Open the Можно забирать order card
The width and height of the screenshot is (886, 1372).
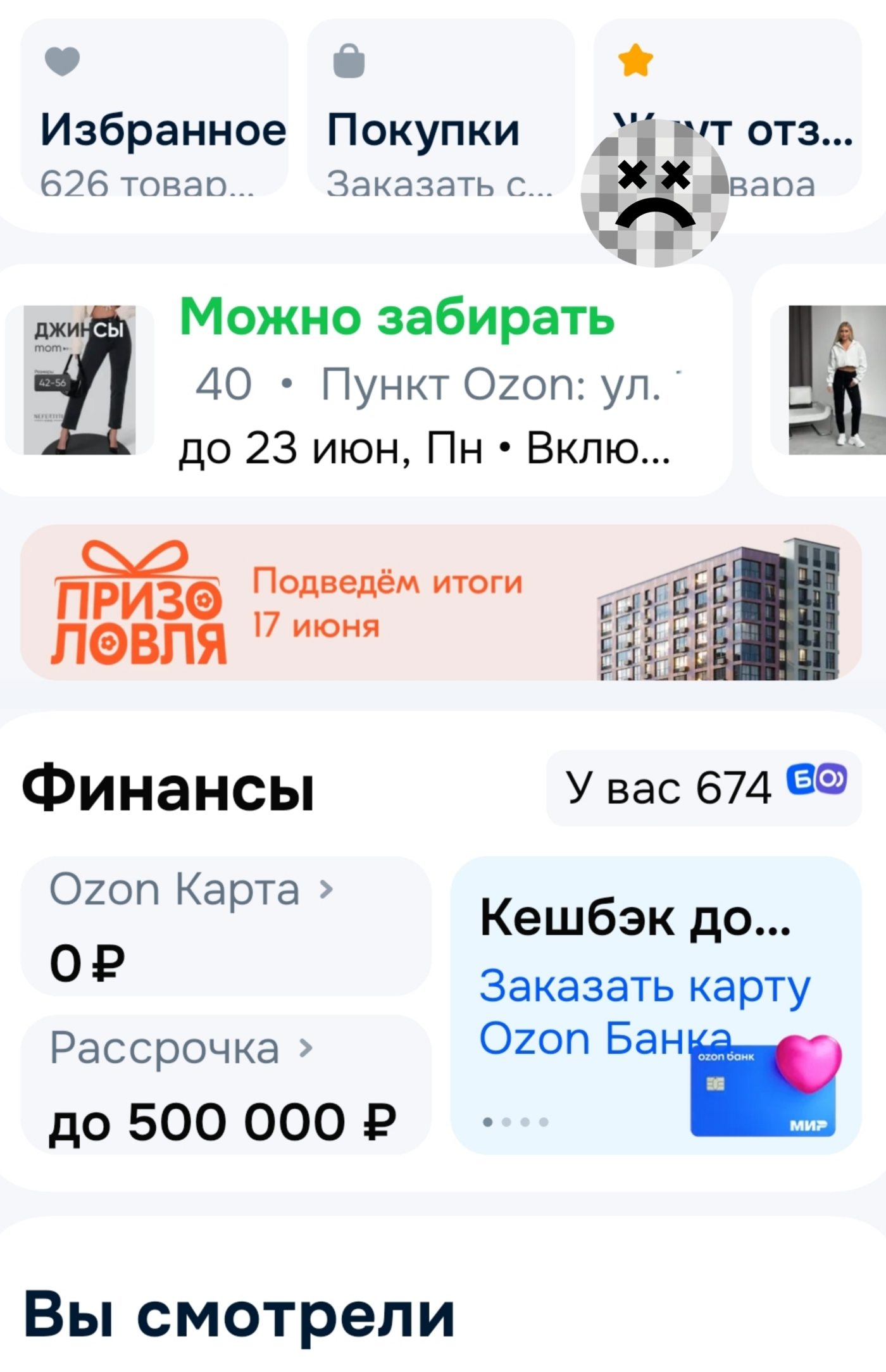[x=366, y=380]
